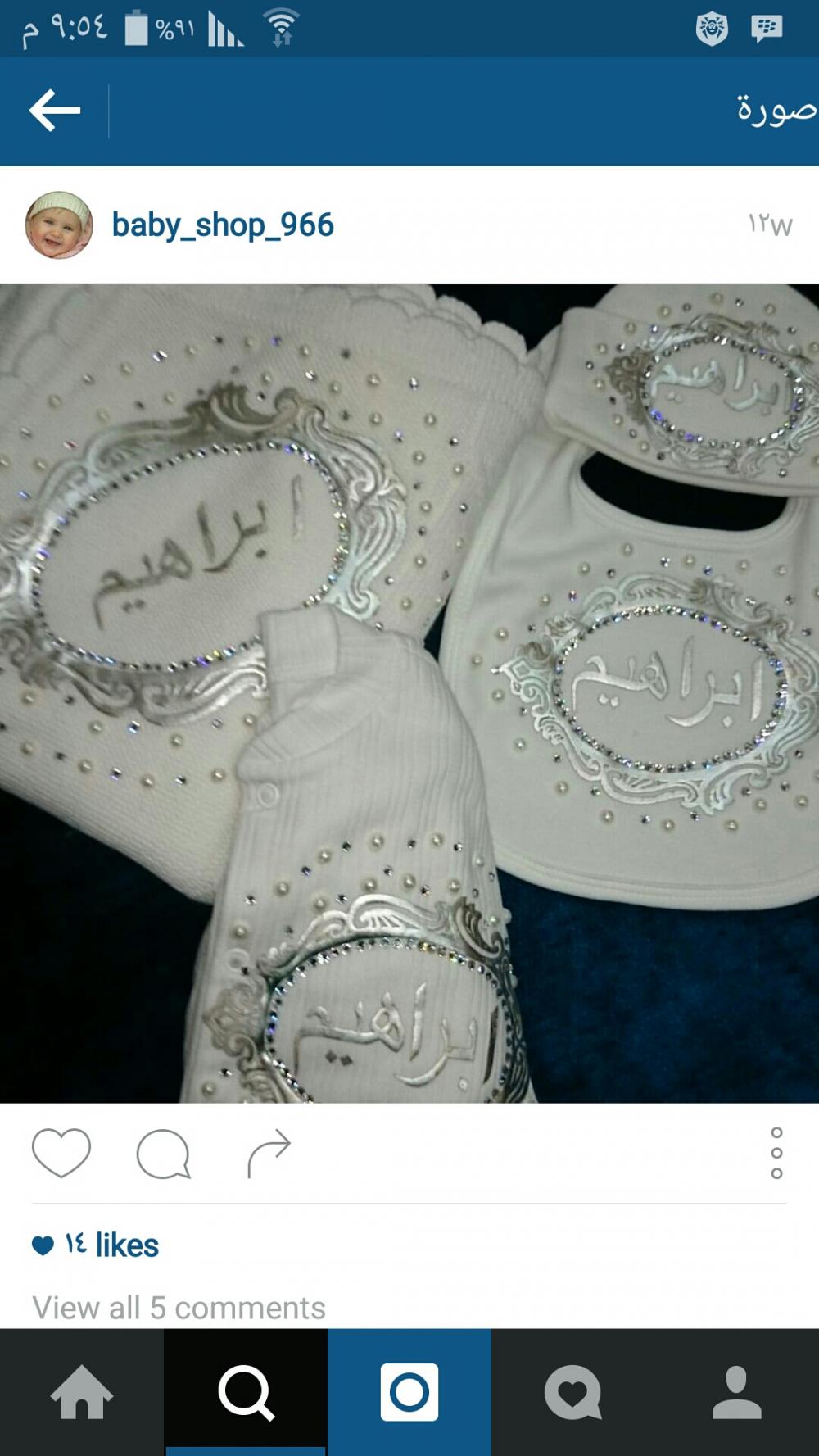Like this post with the heart
The width and height of the screenshot is (819, 1456).
(61, 1153)
